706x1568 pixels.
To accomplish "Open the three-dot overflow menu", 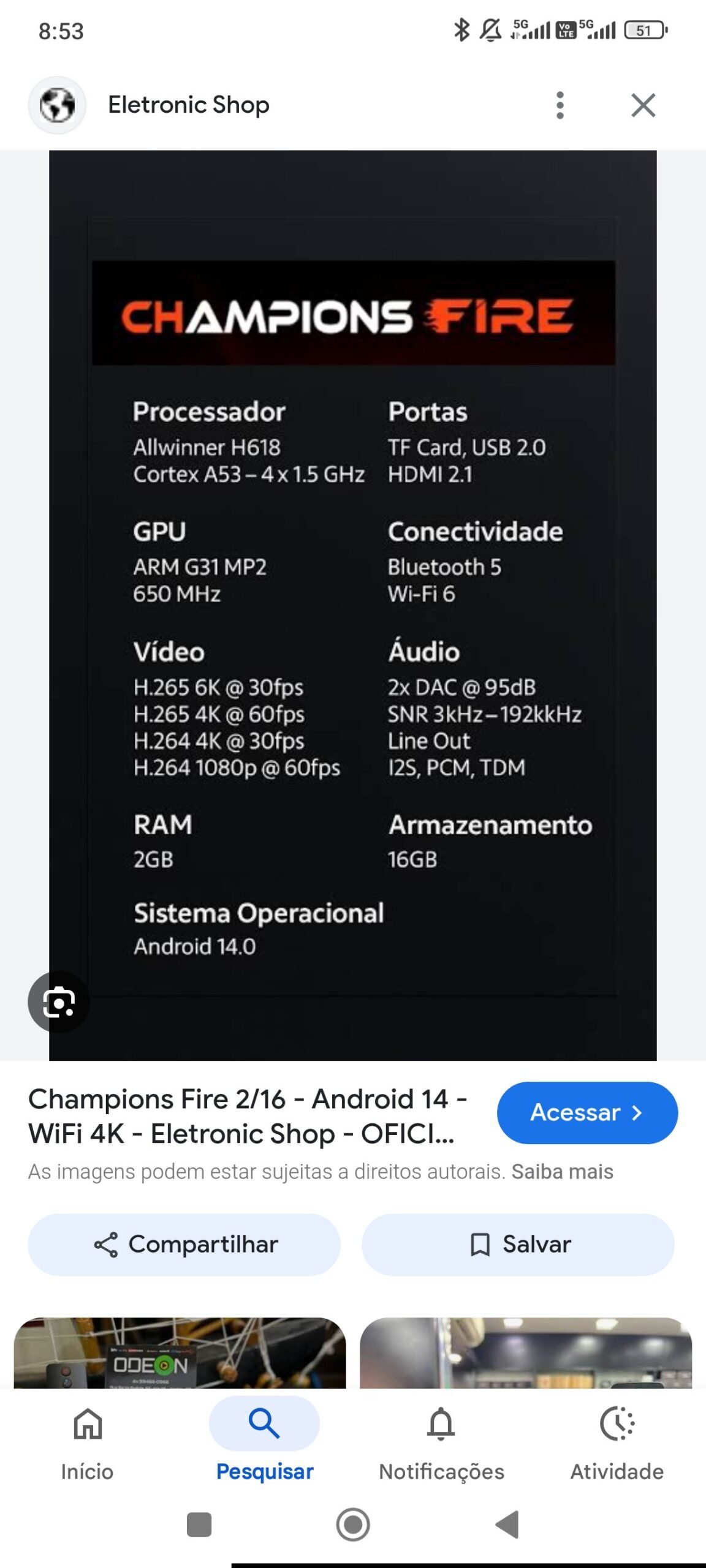I will (x=559, y=105).
